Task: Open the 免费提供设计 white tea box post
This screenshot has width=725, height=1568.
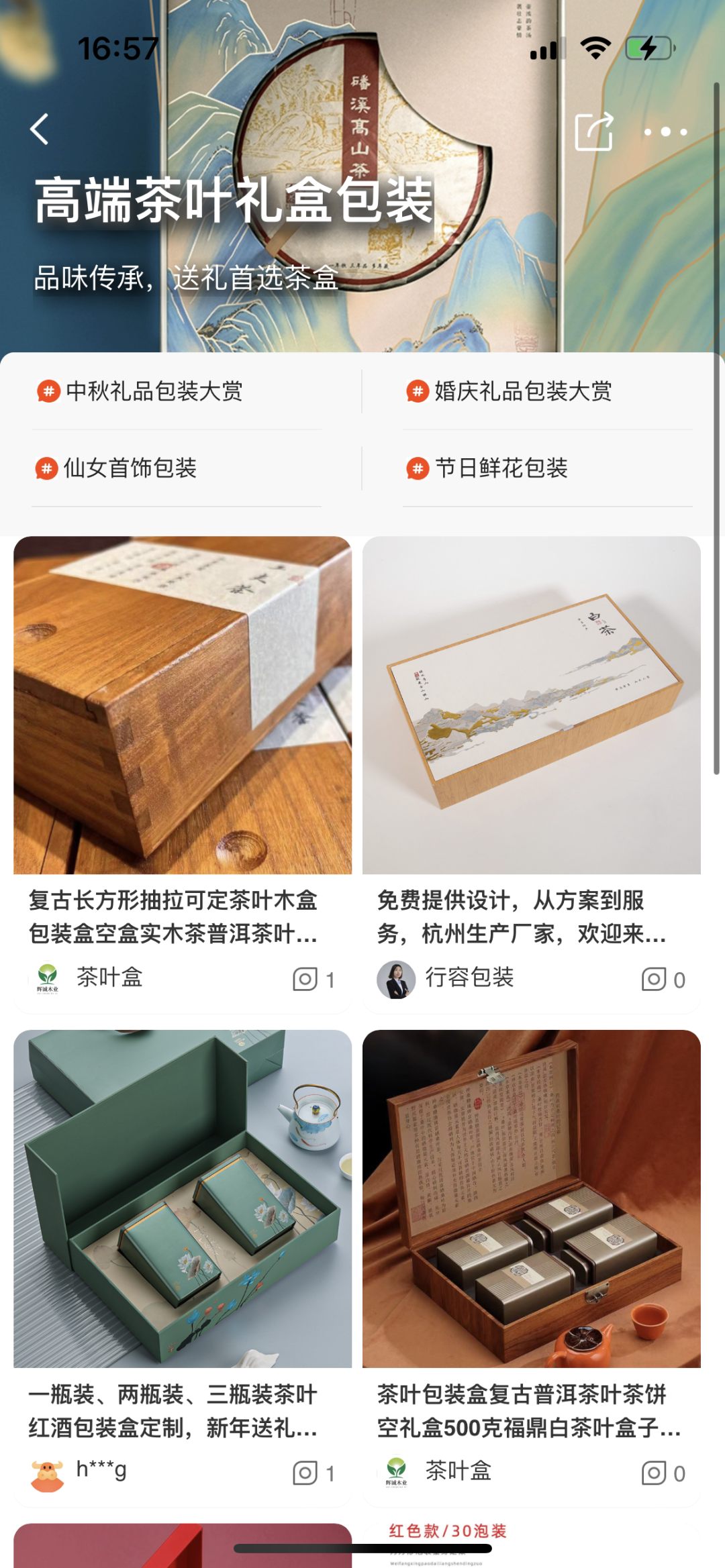Action: 531,705
